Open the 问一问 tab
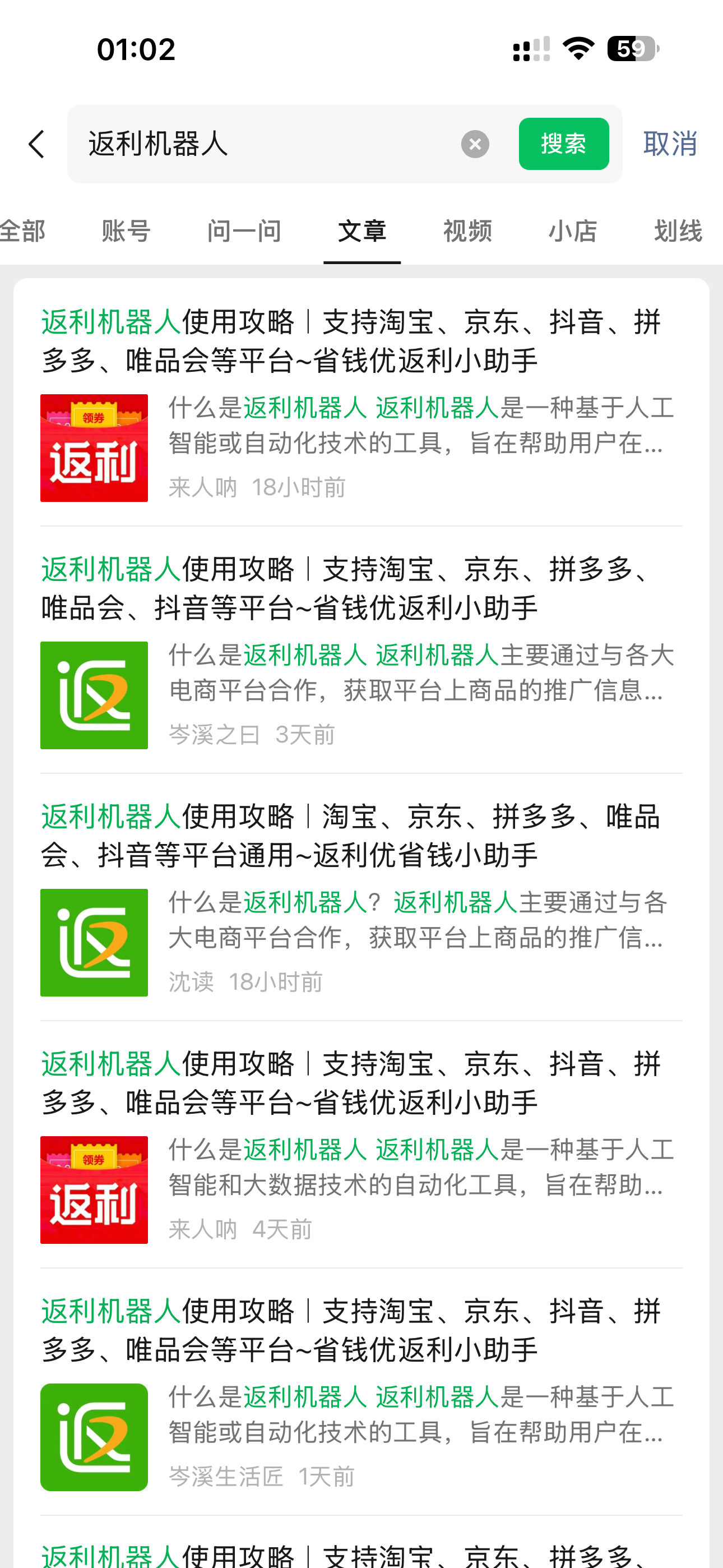 click(244, 231)
